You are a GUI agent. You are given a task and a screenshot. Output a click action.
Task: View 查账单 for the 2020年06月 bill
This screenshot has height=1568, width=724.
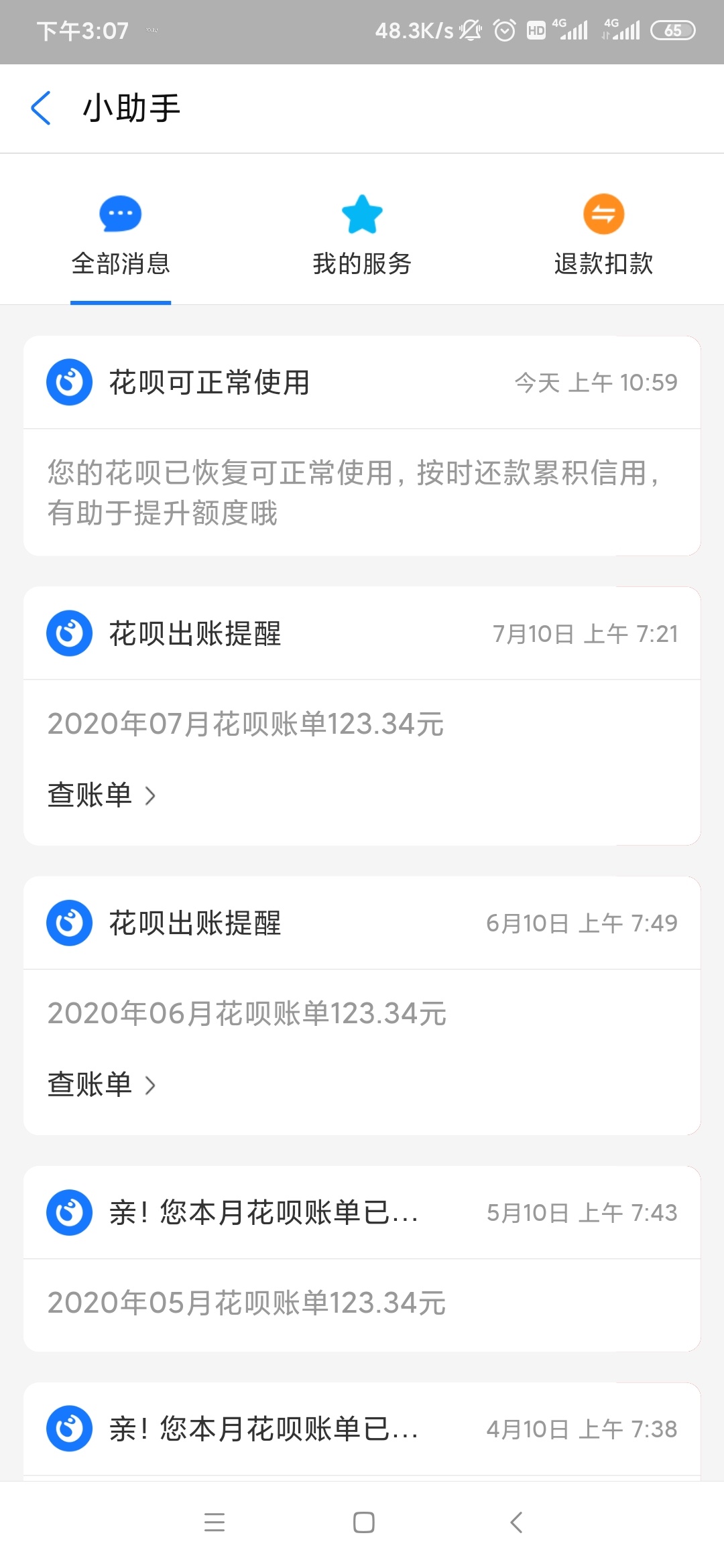(x=102, y=1085)
